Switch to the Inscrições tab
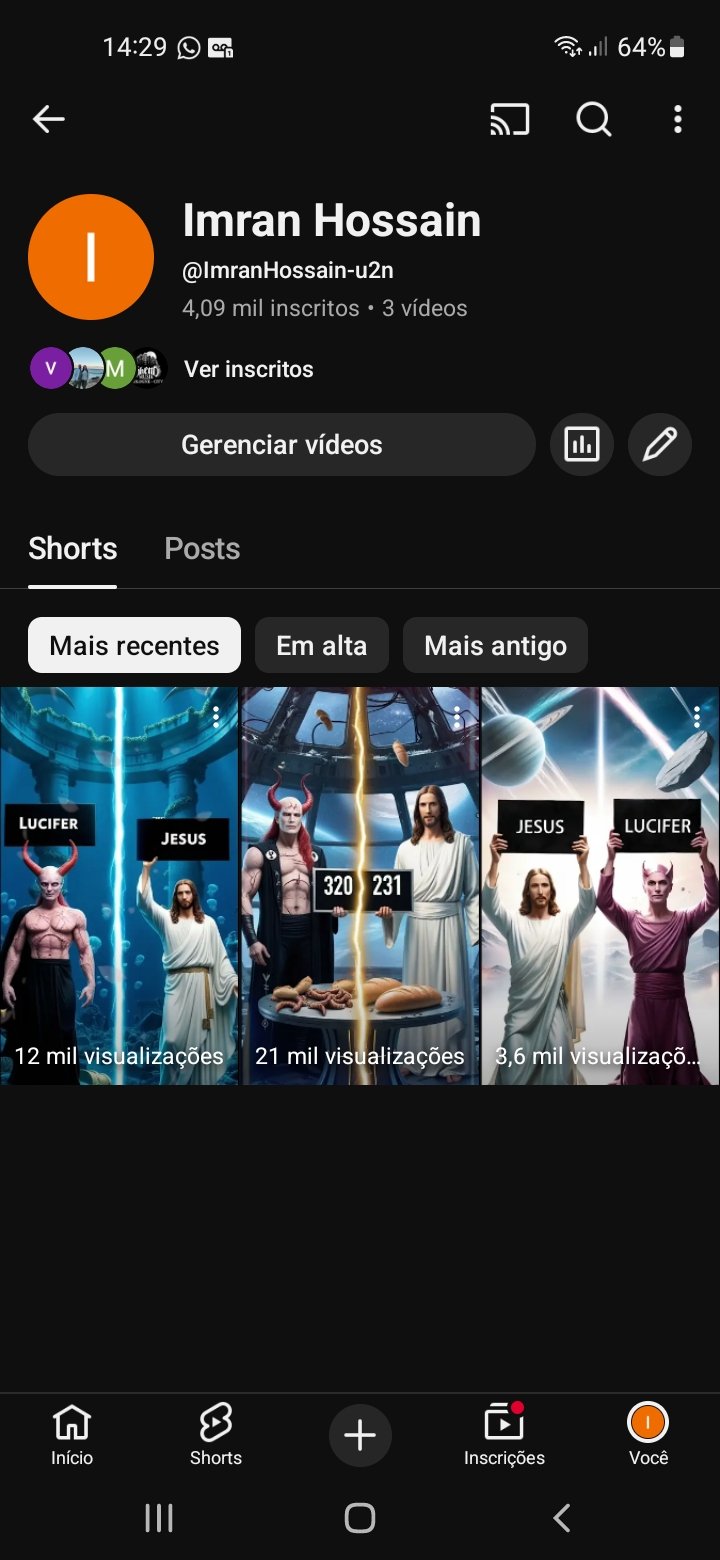The height and width of the screenshot is (1560, 720). 504,1435
